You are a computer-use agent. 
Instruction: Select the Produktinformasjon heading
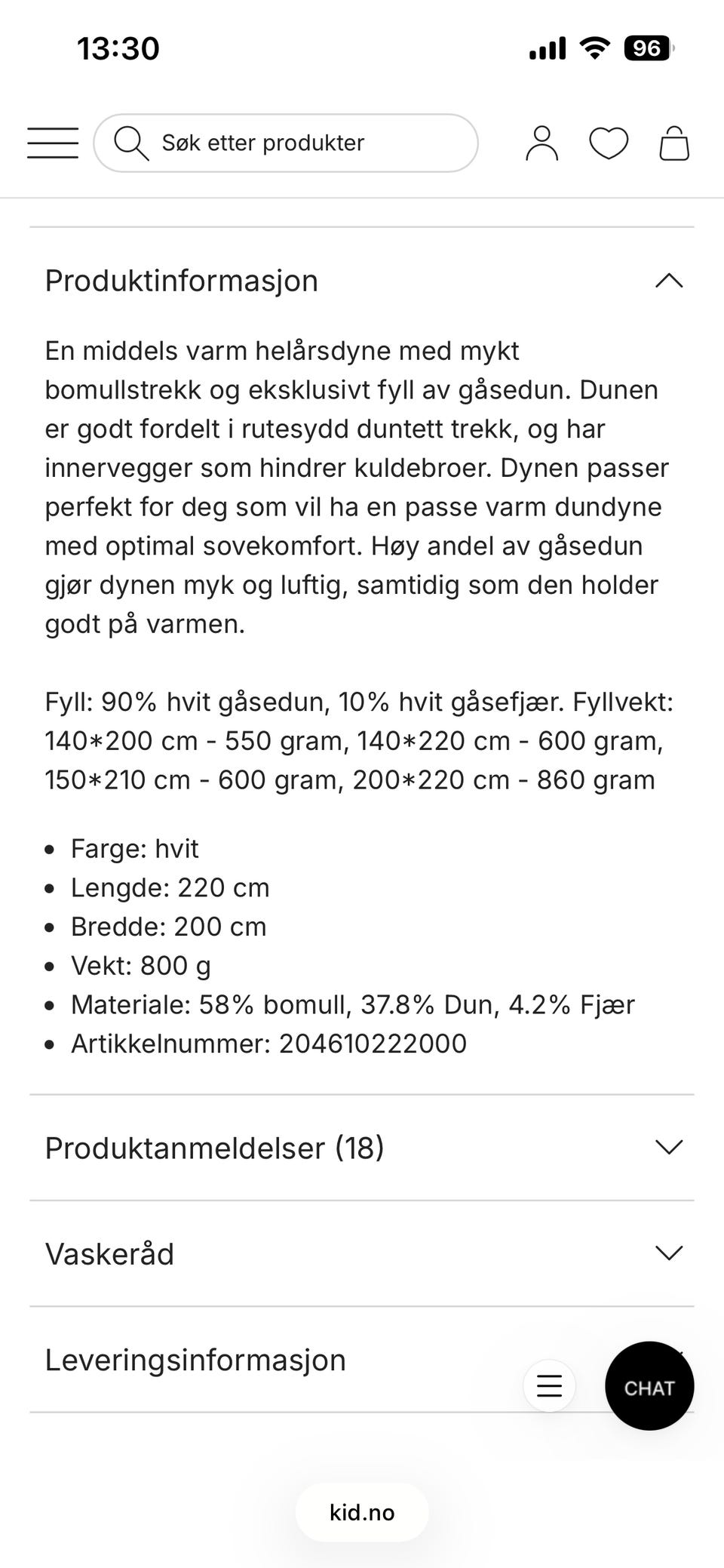click(181, 280)
